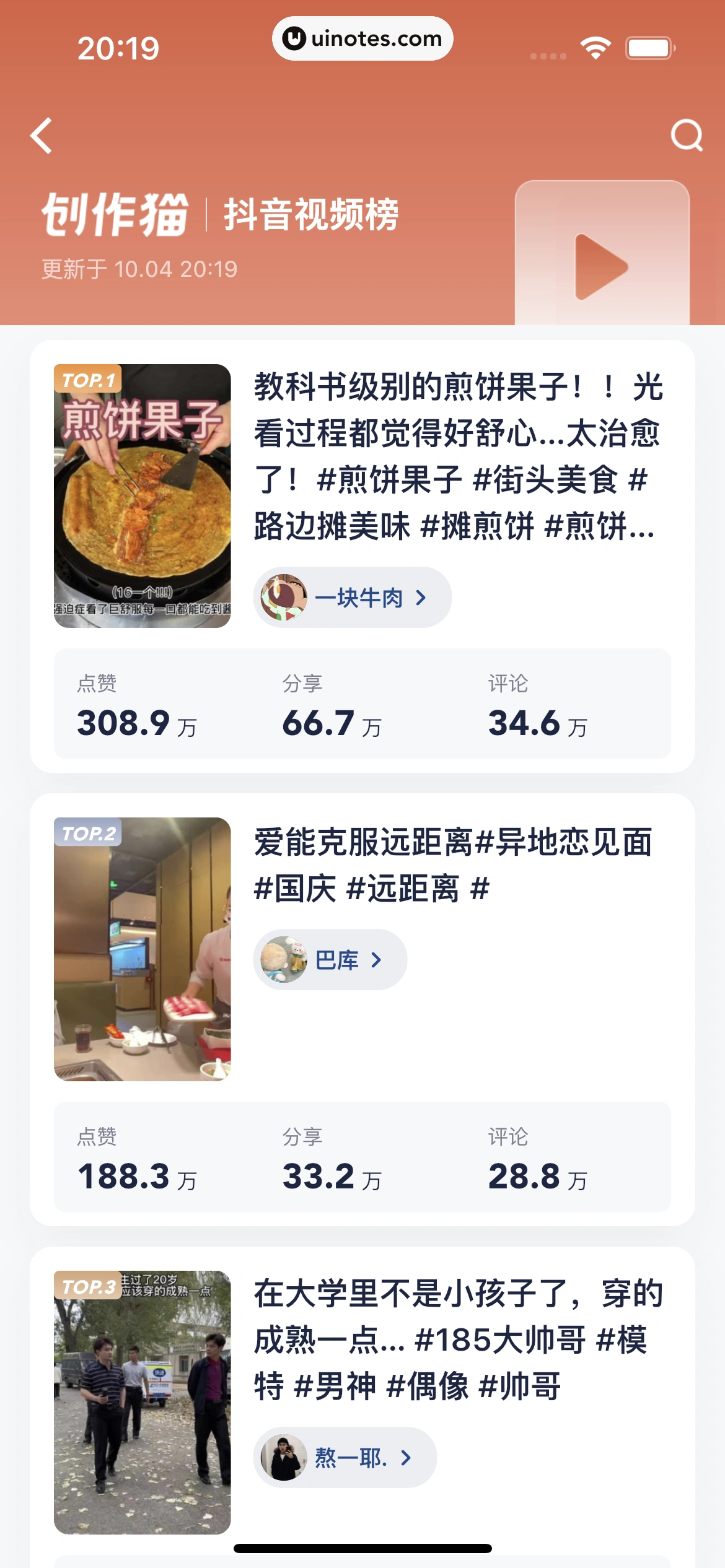The height and width of the screenshot is (1568, 725).
Task: Visit creator 熬一耶. profile
Action: click(x=345, y=1458)
